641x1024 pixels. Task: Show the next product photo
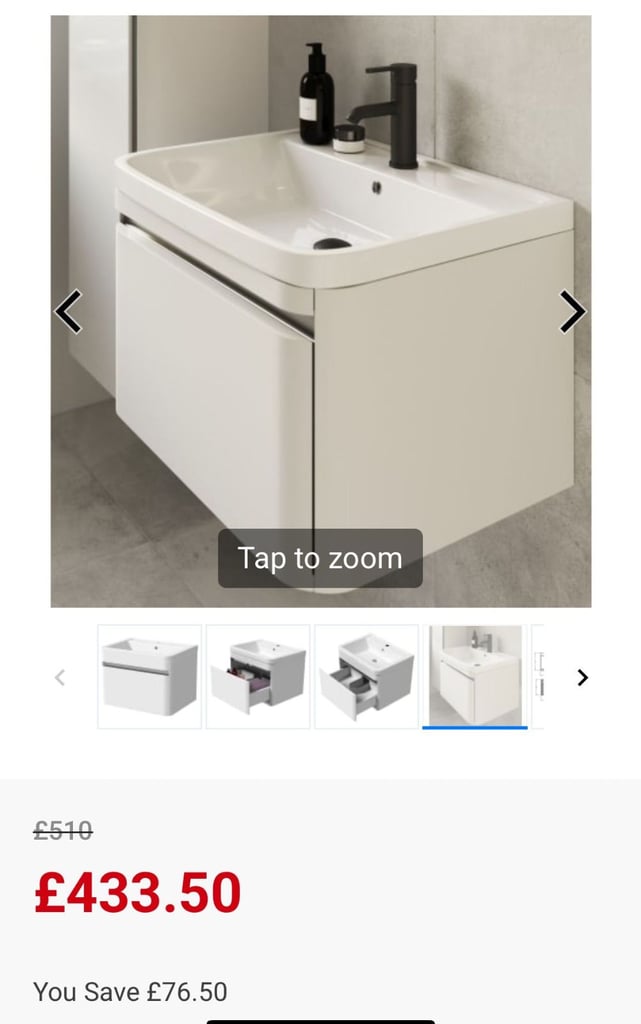[x=571, y=311]
